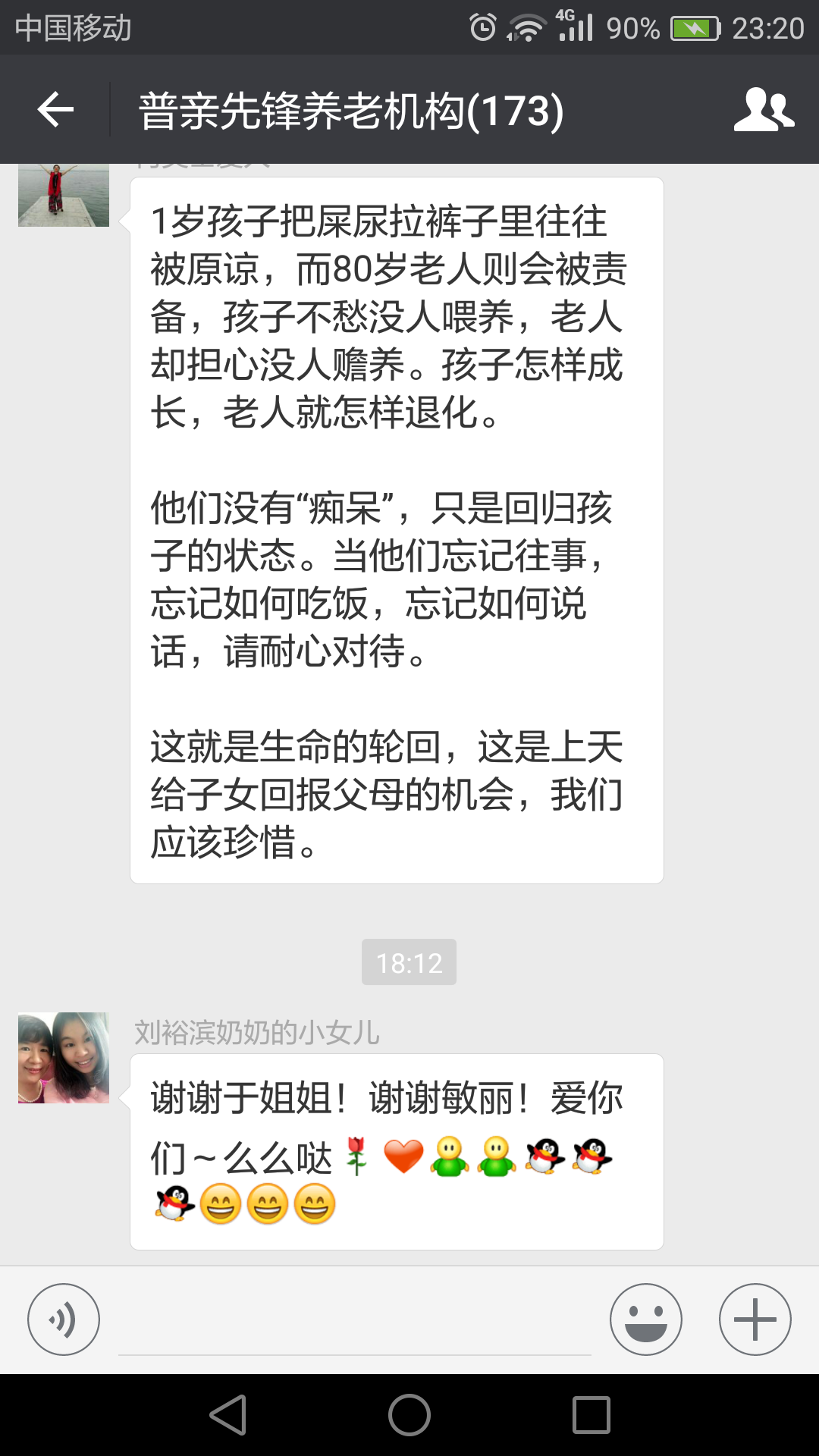Viewport: 819px width, 1456px height.
Task: Open the emoji sticker picker
Action: (x=646, y=1319)
